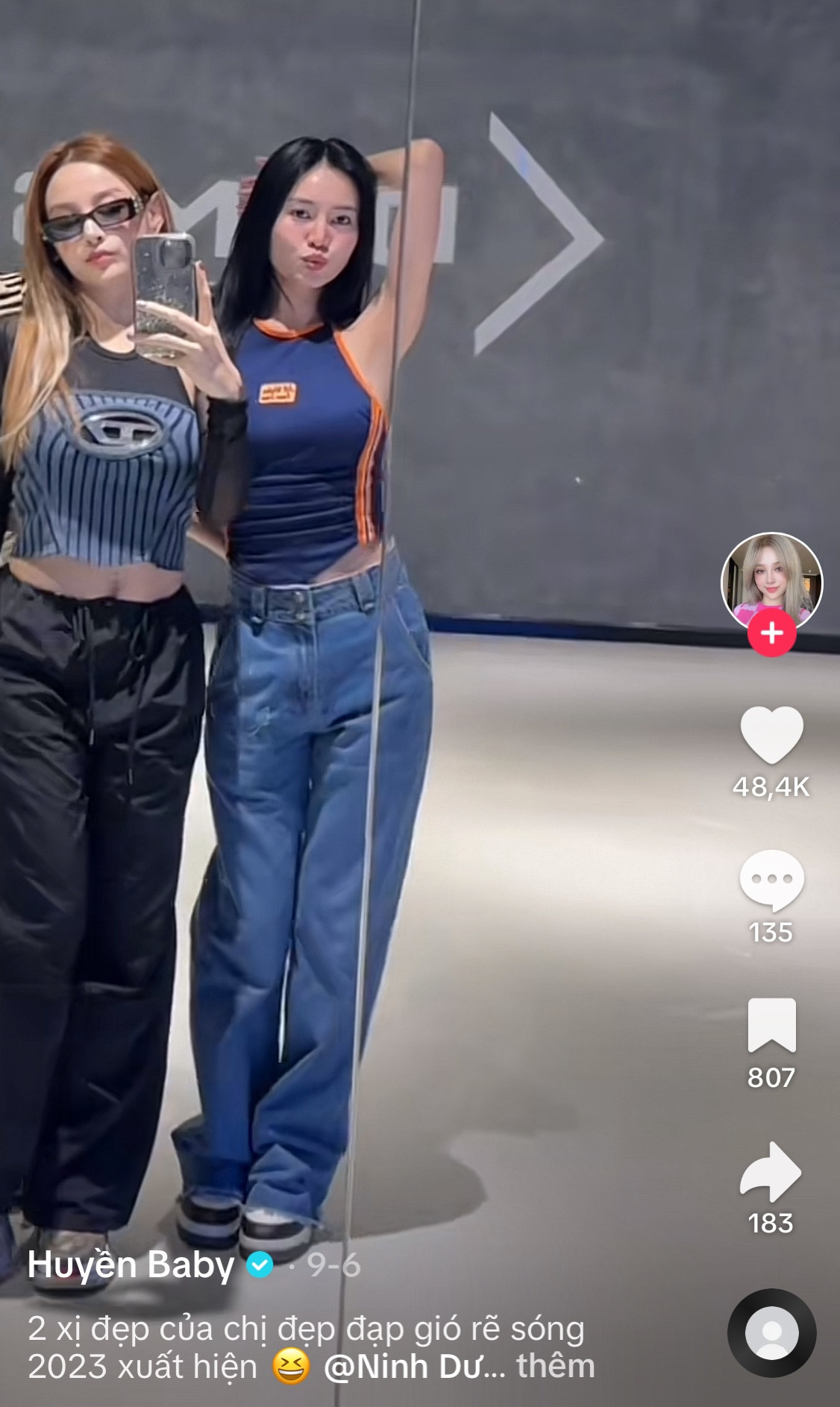Bookmark this video to favorites
This screenshot has height=1407, width=840.
(771, 1024)
